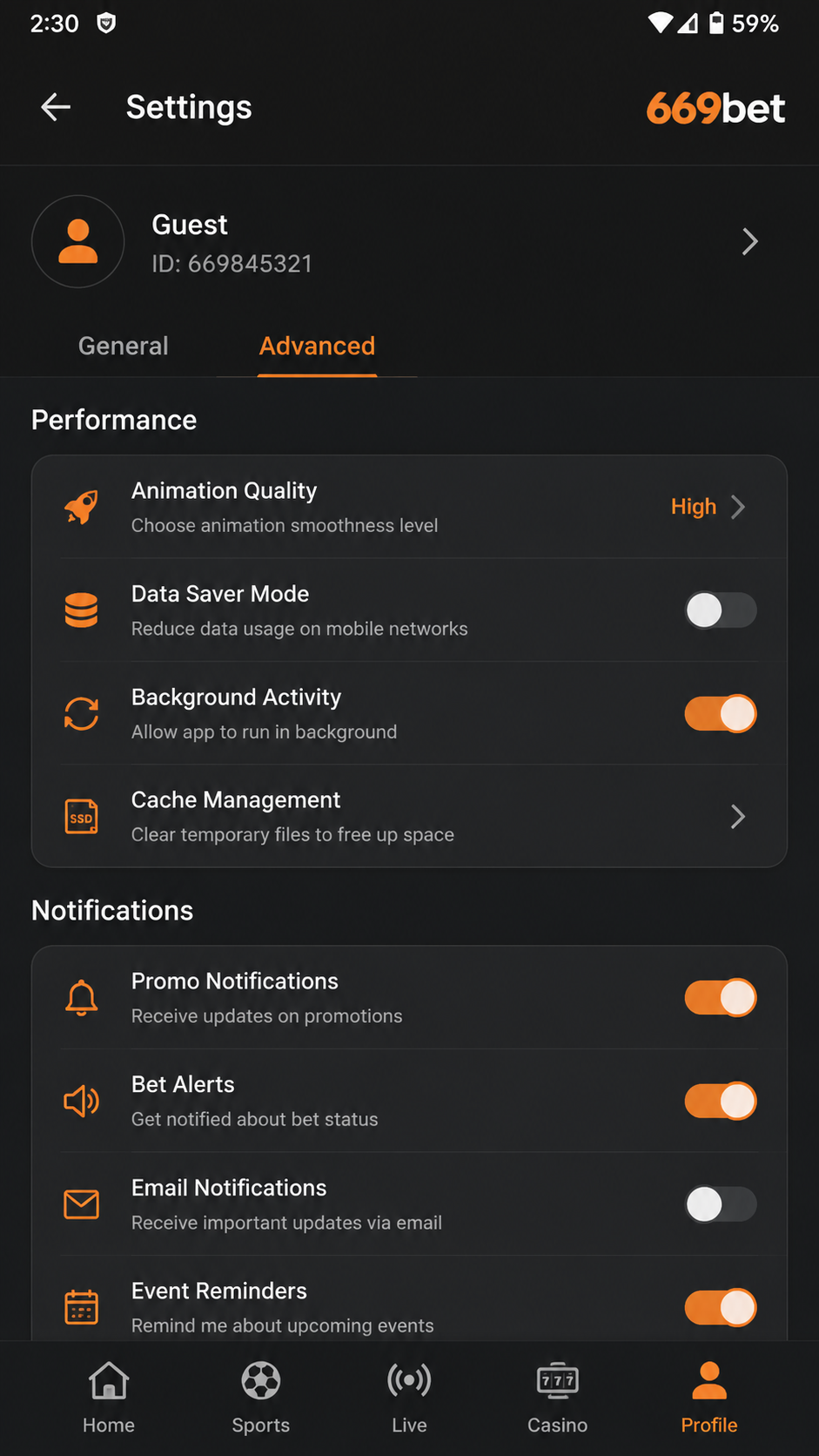Enable Data Saver Mode

pos(721,610)
